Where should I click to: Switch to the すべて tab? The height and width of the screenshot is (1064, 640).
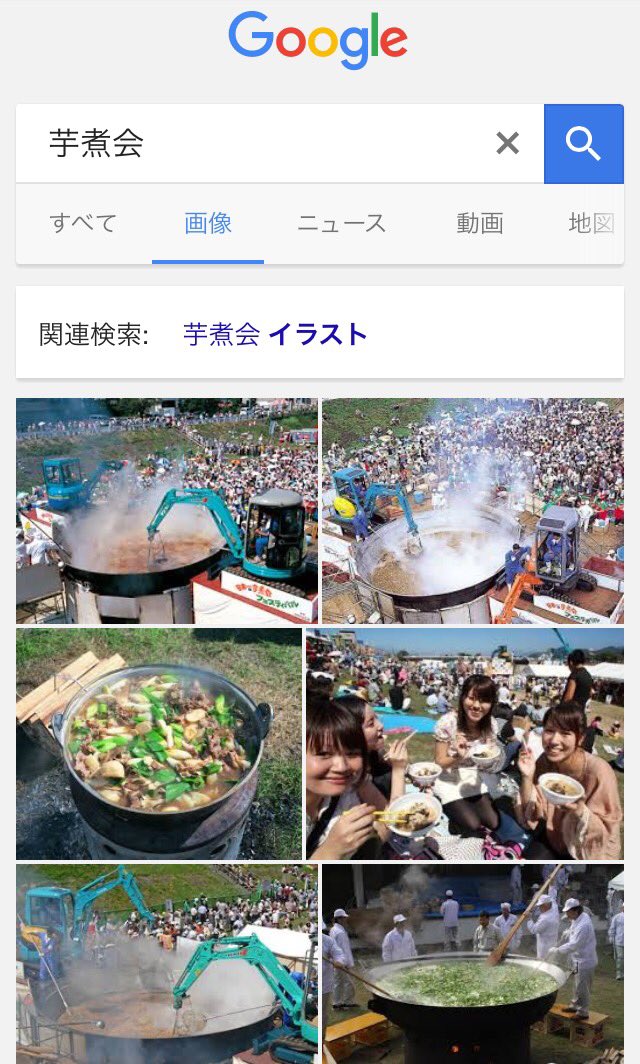[83, 223]
